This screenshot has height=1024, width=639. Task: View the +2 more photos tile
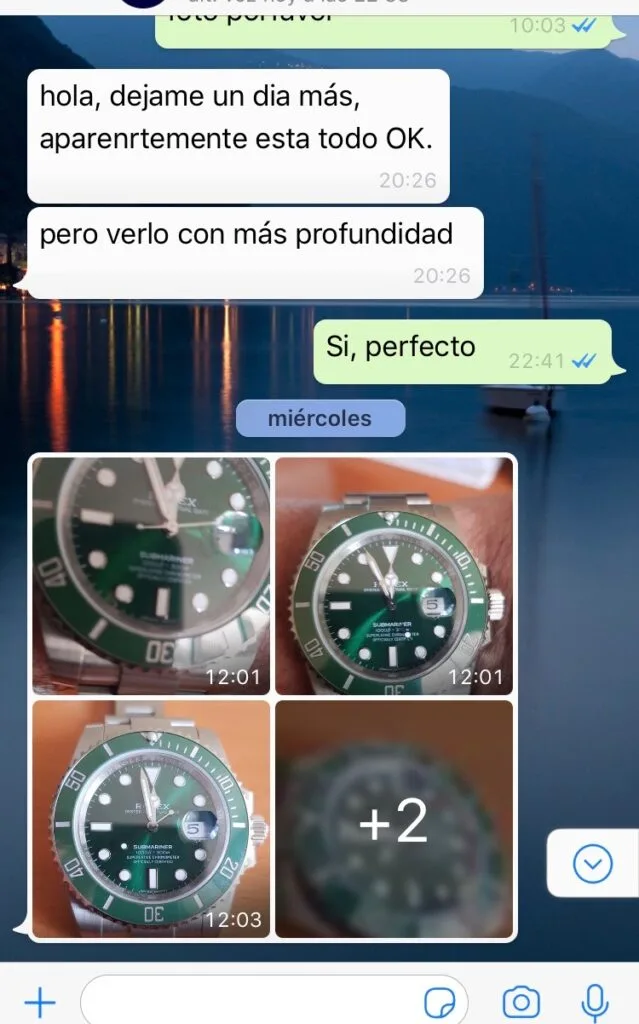click(394, 818)
